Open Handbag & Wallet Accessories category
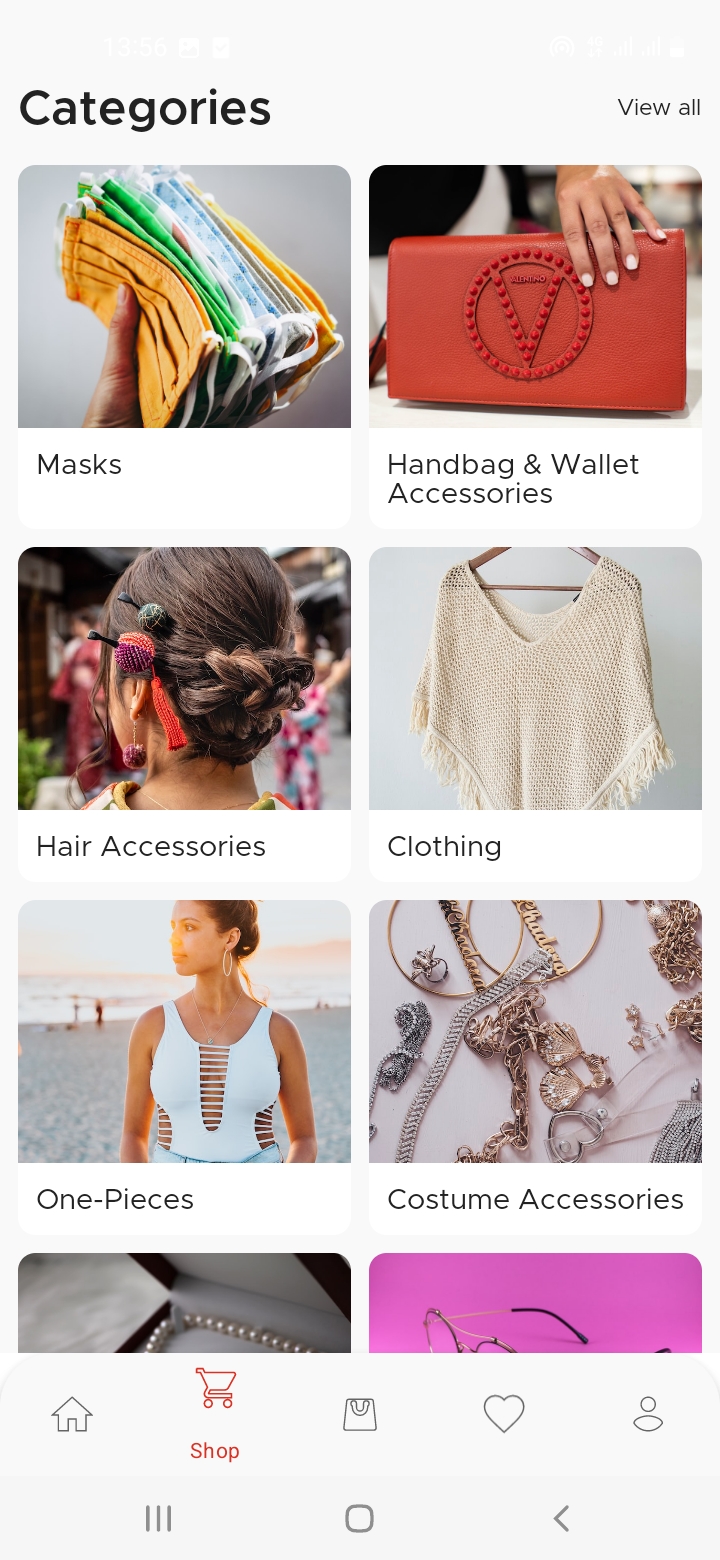 coord(535,345)
